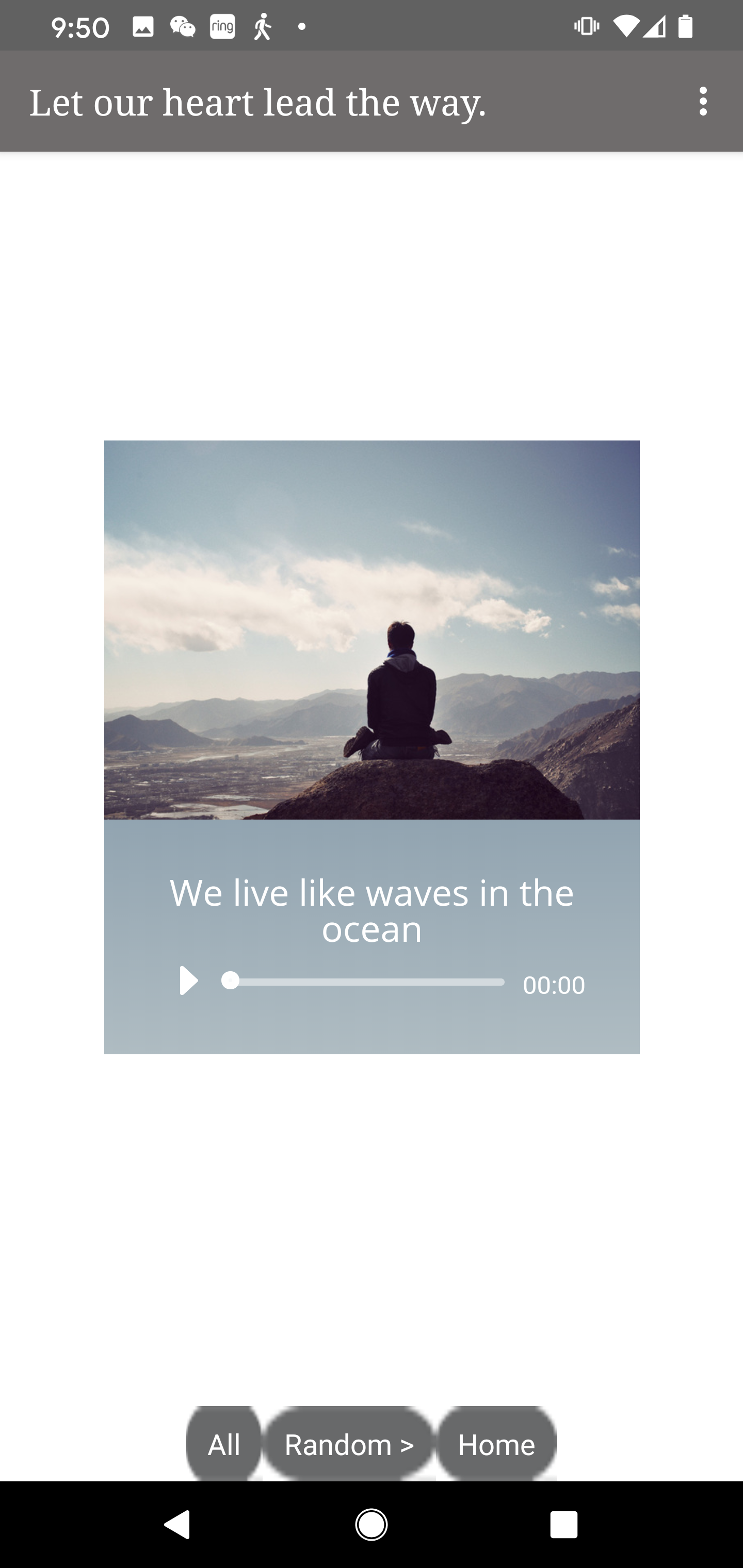
Task: Play the audio track
Action: tap(188, 980)
